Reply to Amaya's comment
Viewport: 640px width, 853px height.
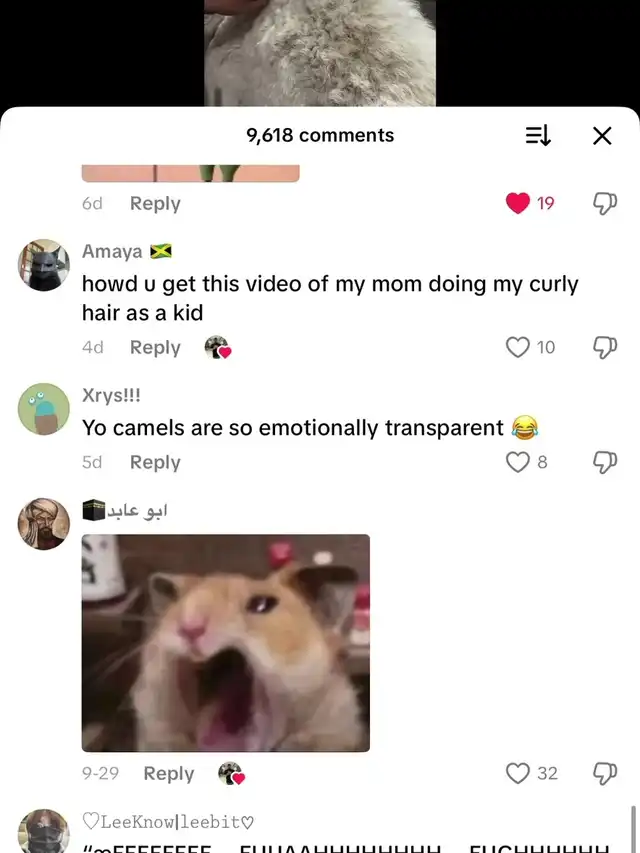tap(155, 347)
